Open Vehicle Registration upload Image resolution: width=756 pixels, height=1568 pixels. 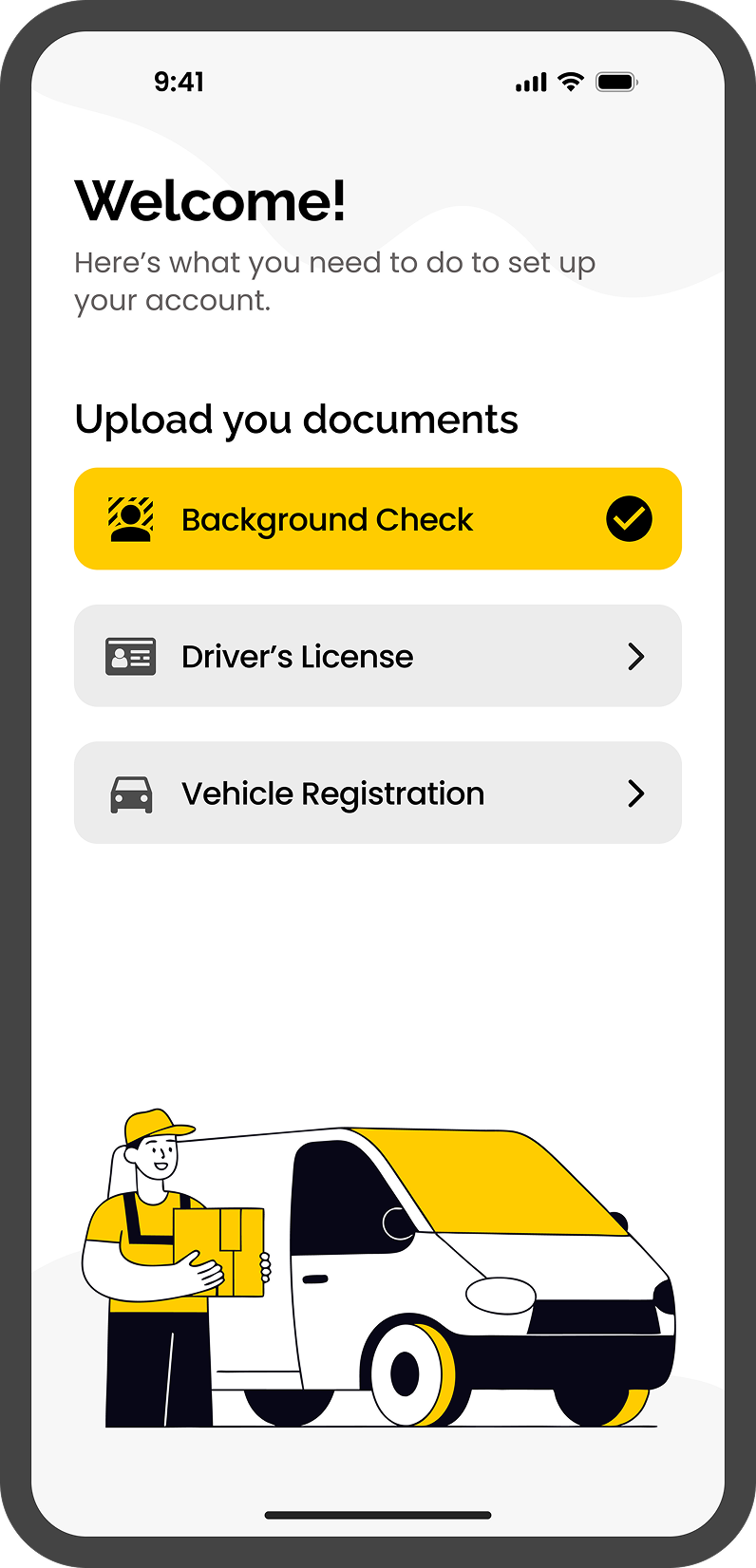tap(377, 793)
